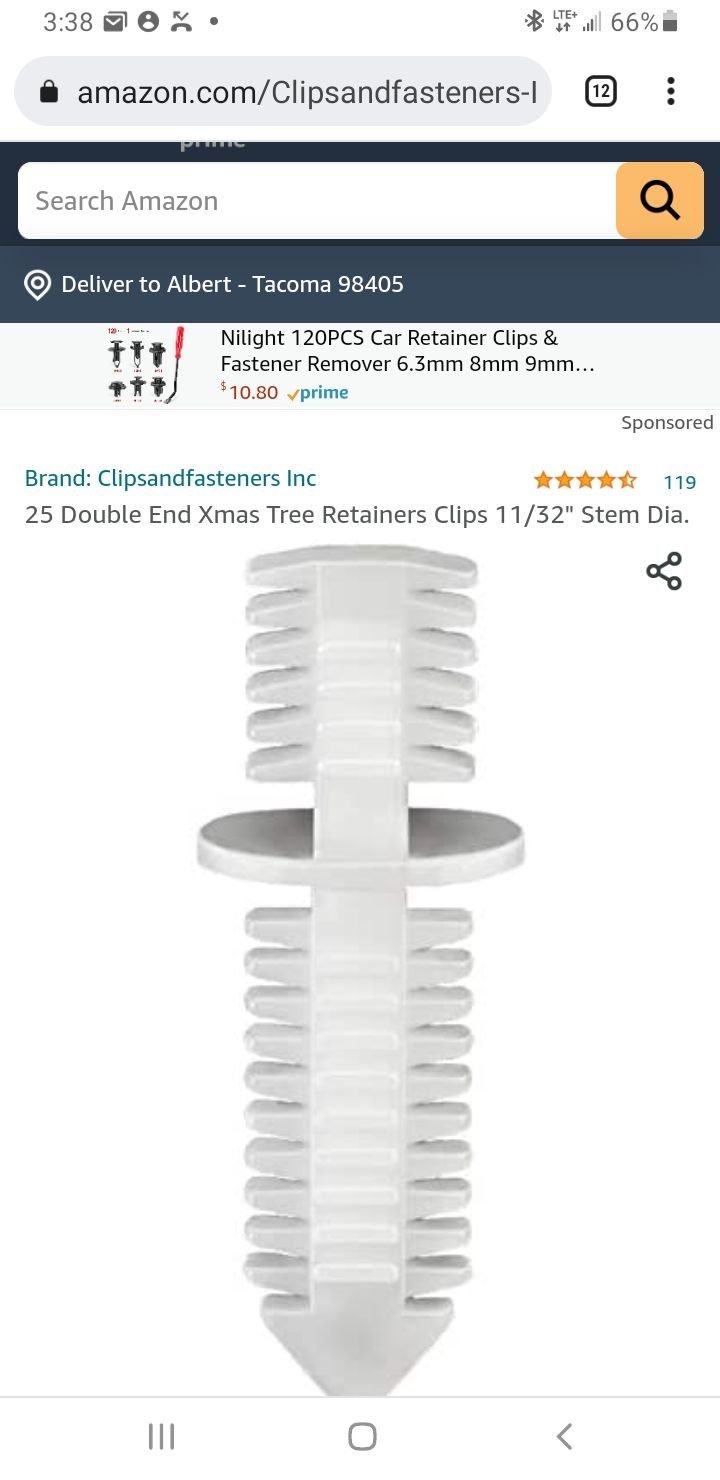
Task: Toggle the prime badge on the sponsored ad
Action: (x=317, y=392)
